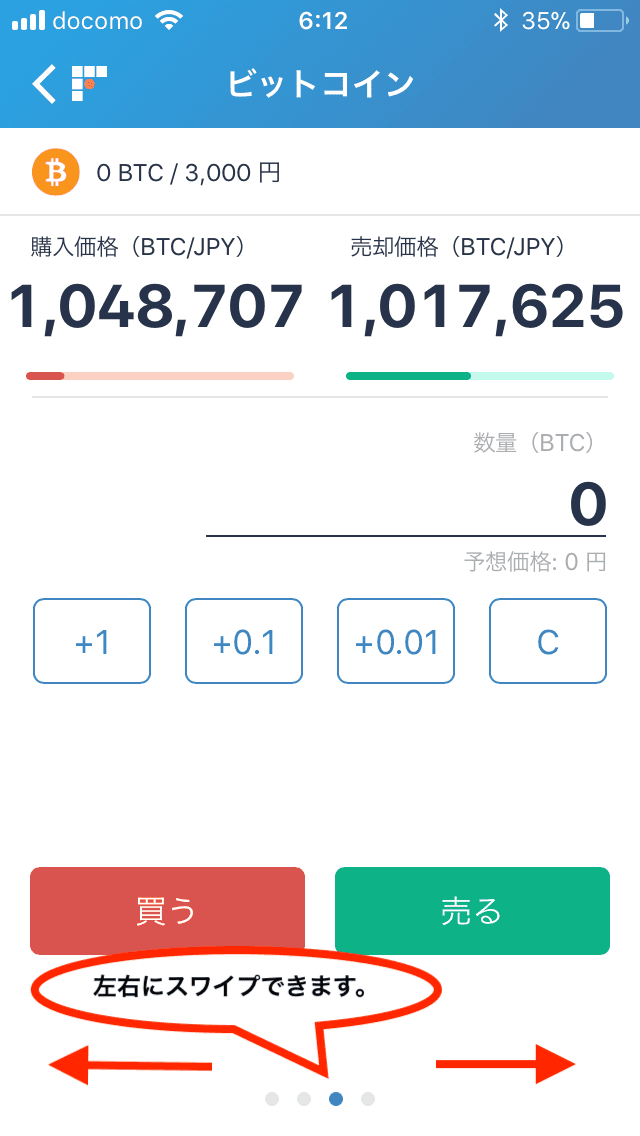This screenshot has width=640, height=1136.
Task: Go back using the header arrow
Action: (x=44, y=84)
